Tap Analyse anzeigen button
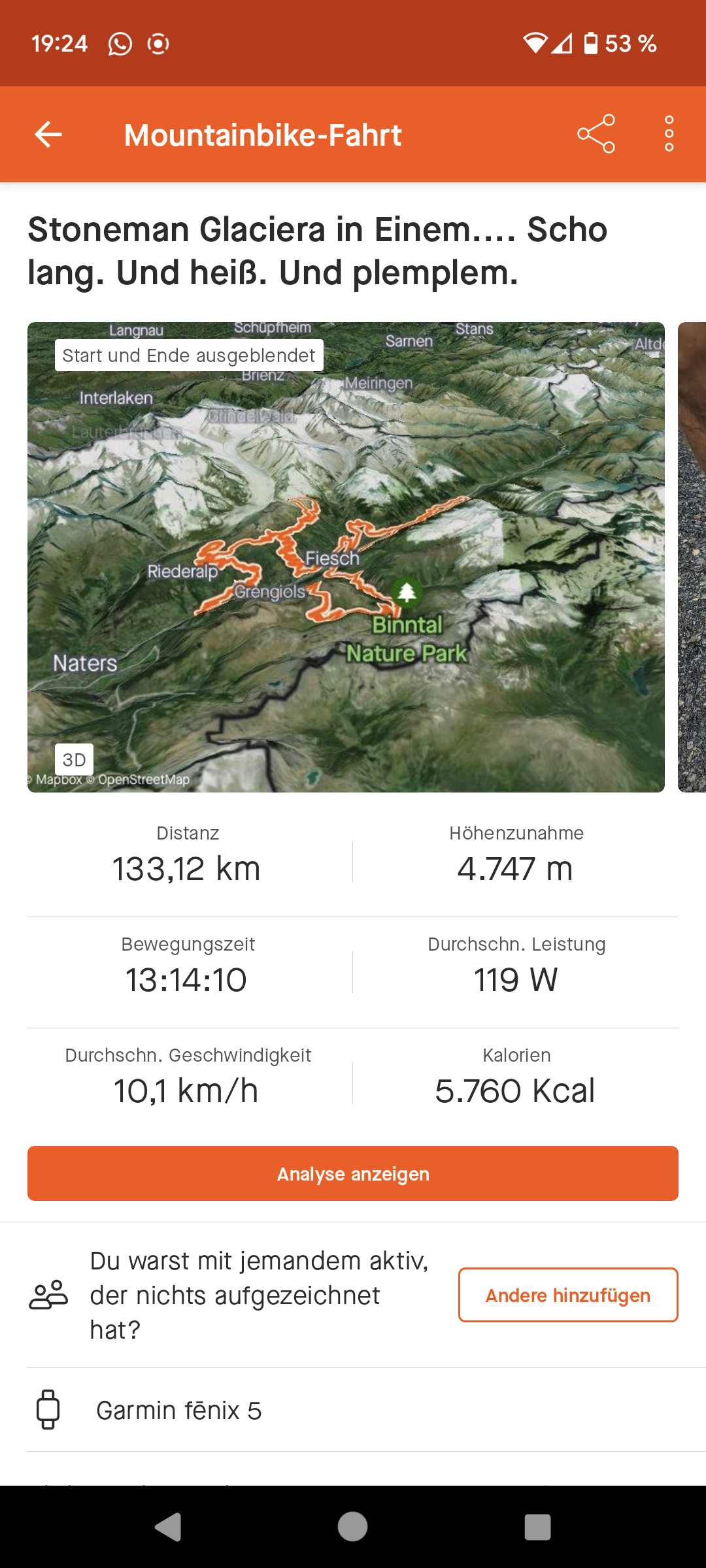 click(353, 1173)
